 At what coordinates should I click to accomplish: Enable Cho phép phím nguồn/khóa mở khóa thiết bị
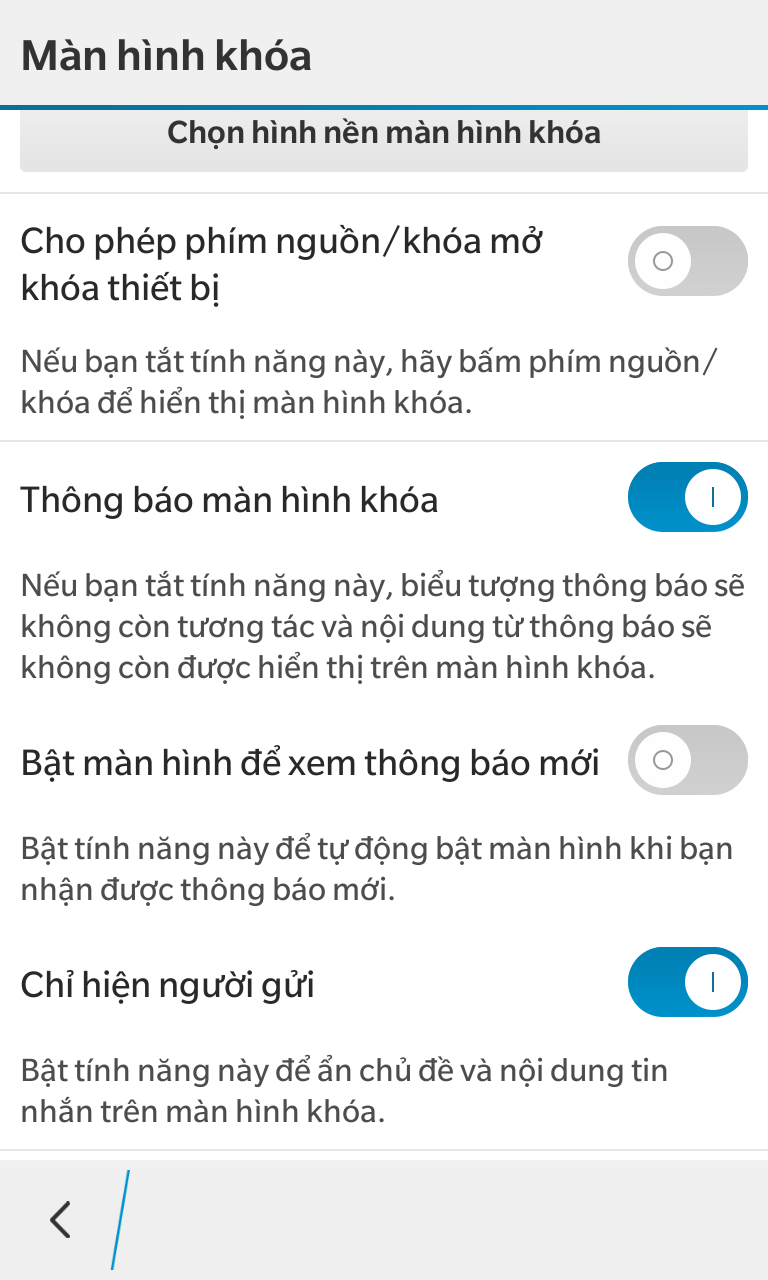(x=688, y=261)
